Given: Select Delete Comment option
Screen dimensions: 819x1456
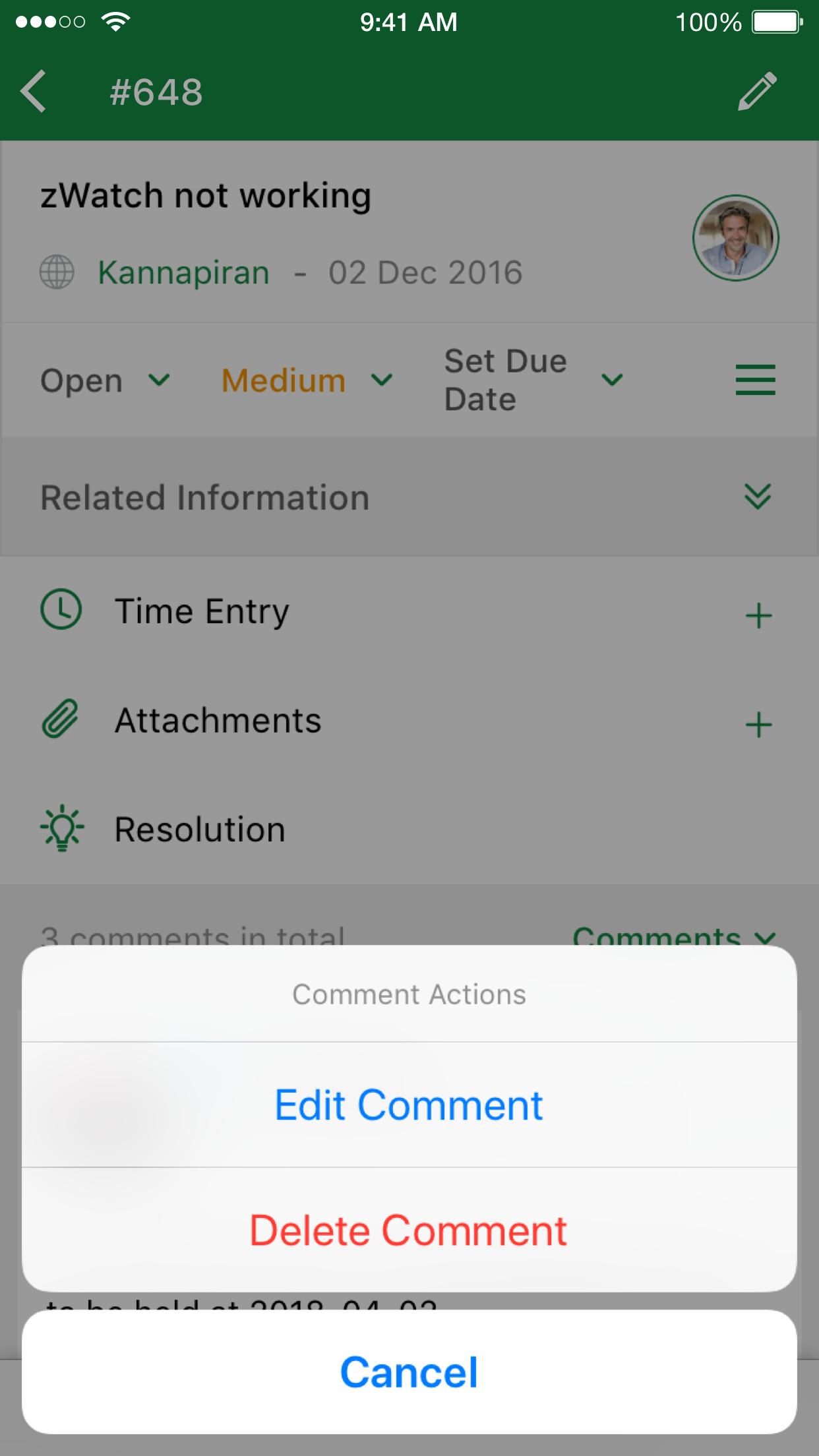Looking at the screenshot, I should [x=409, y=1230].
